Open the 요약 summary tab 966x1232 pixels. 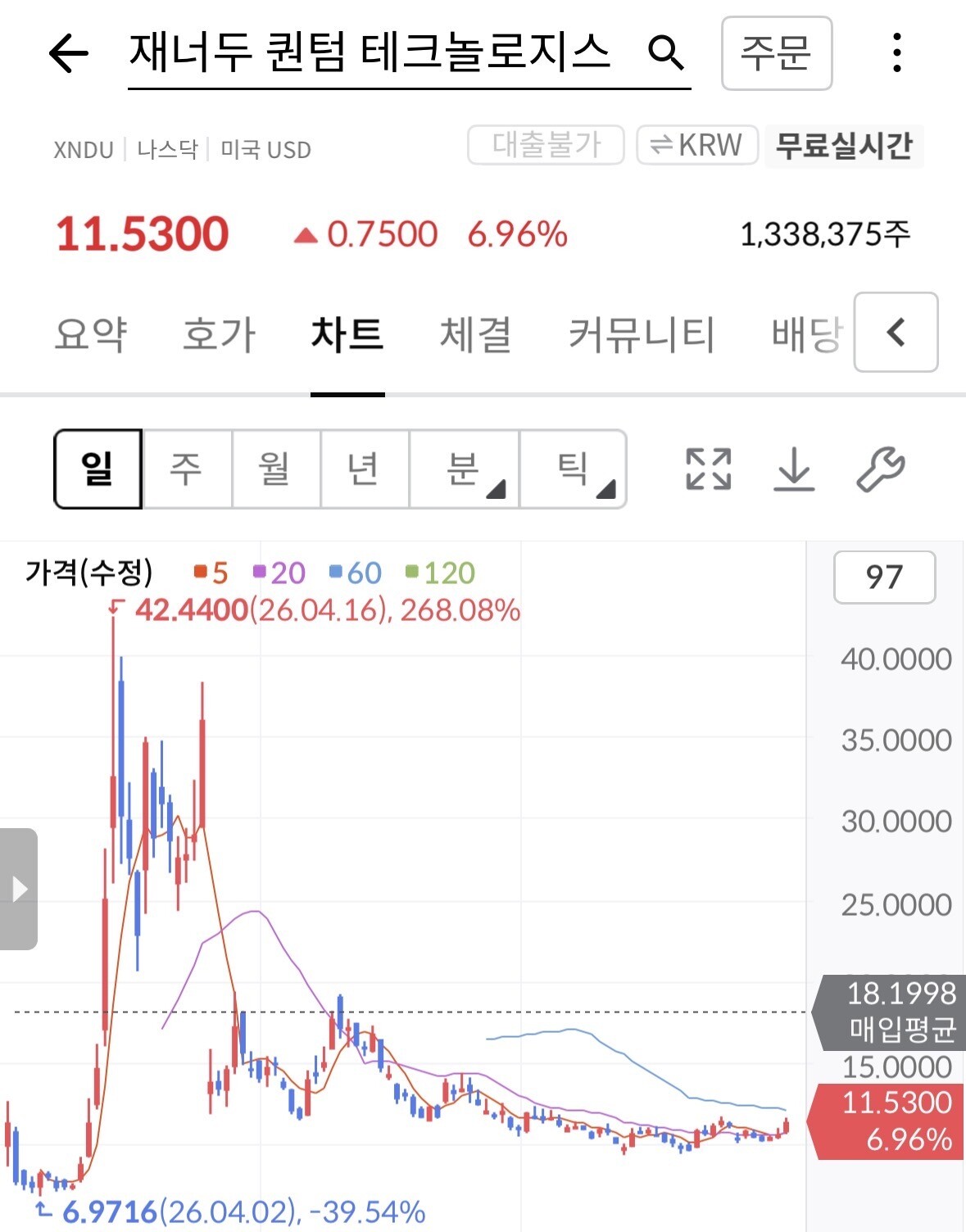(91, 334)
